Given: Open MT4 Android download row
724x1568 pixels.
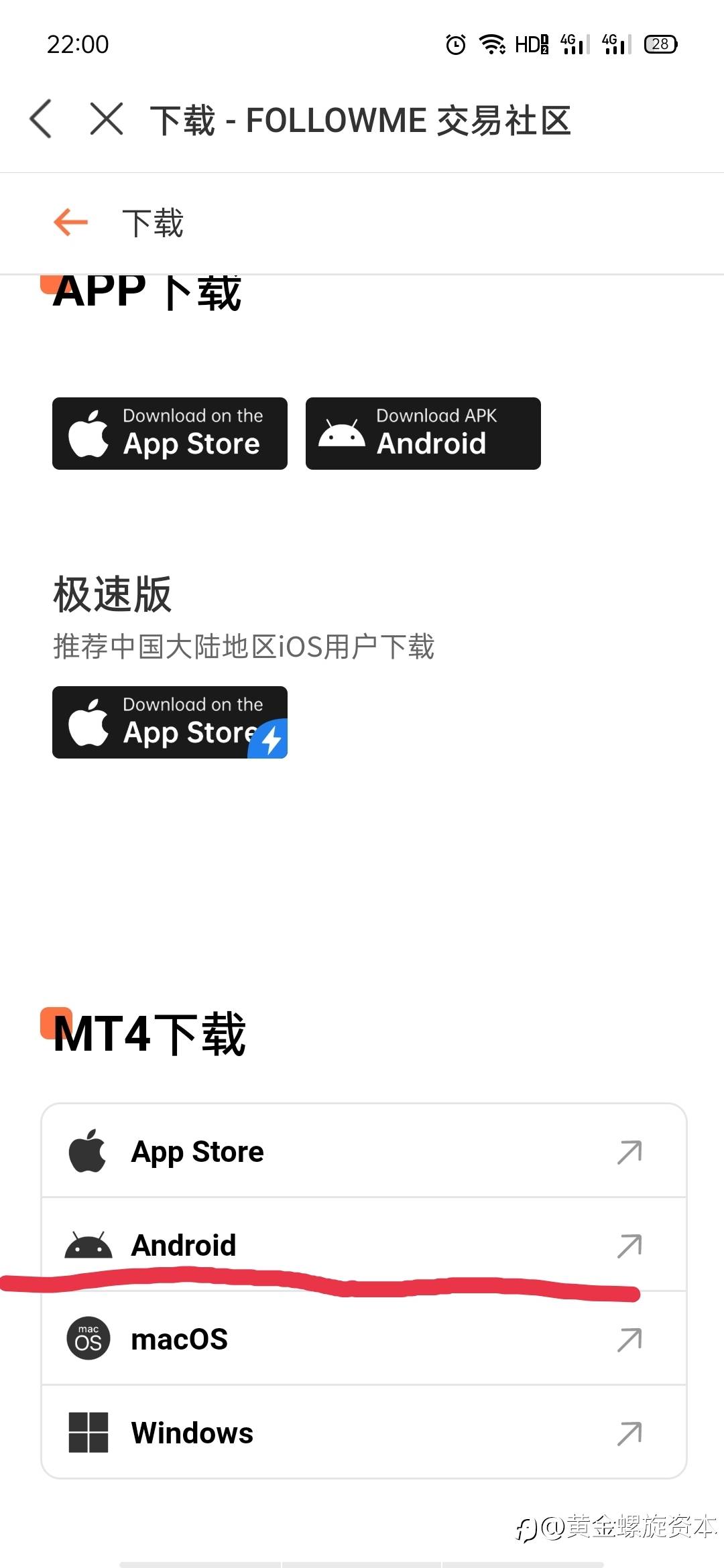Looking at the screenshot, I should click(364, 1244).
